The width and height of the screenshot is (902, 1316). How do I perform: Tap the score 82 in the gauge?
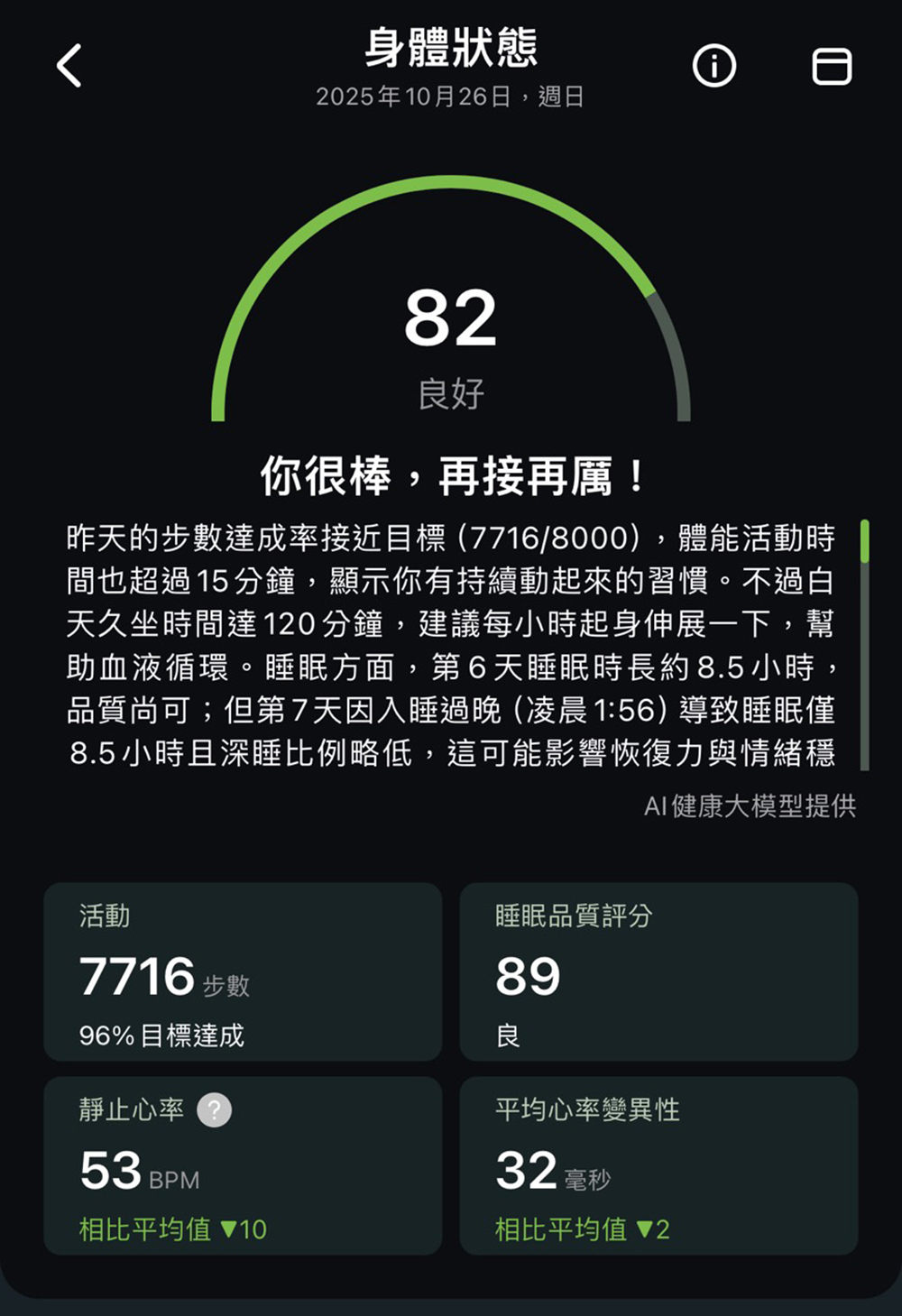coord(451,322)
